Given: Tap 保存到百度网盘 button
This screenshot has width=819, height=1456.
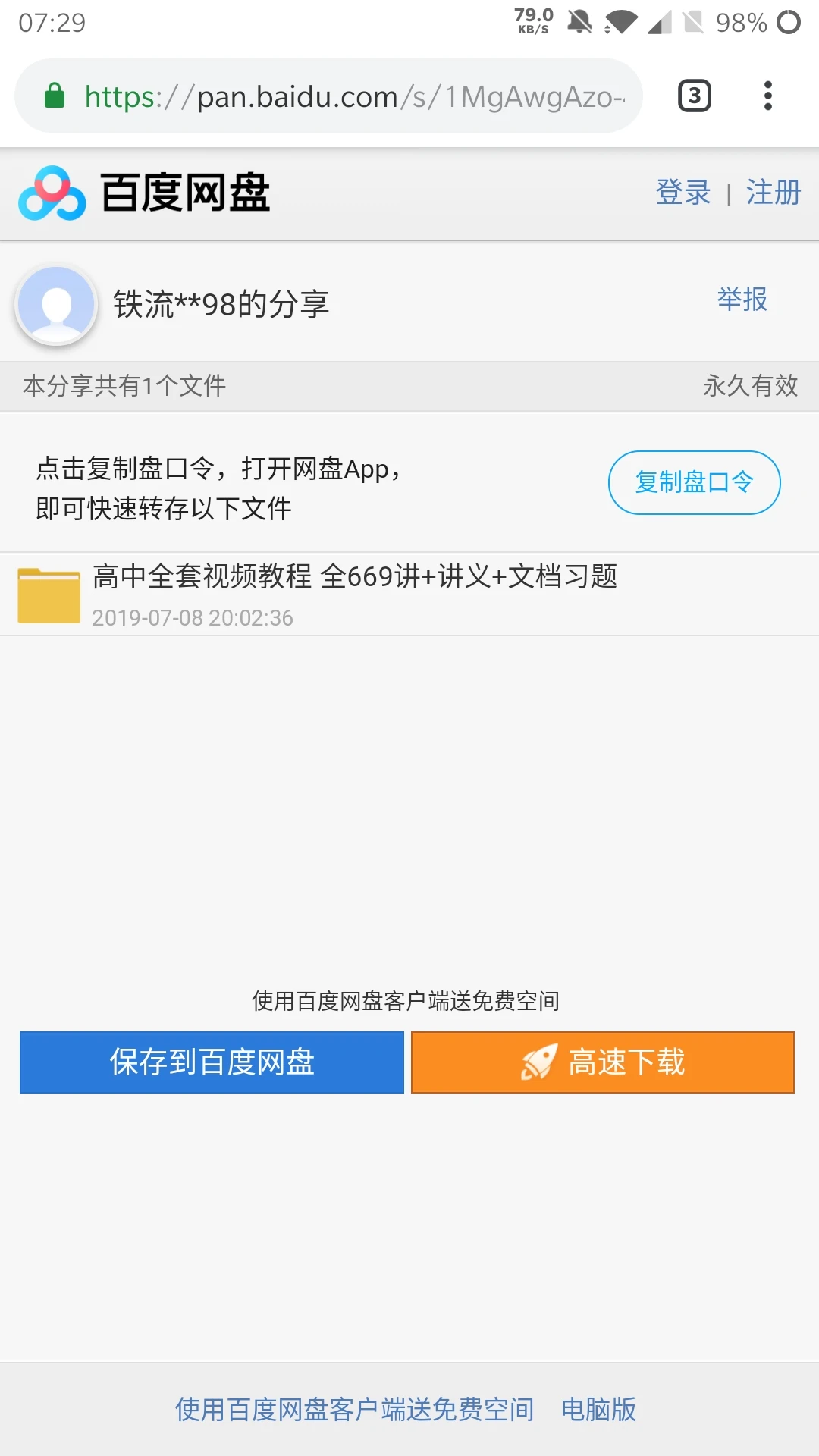Looking at the screenshot, I should [212, 1062].
